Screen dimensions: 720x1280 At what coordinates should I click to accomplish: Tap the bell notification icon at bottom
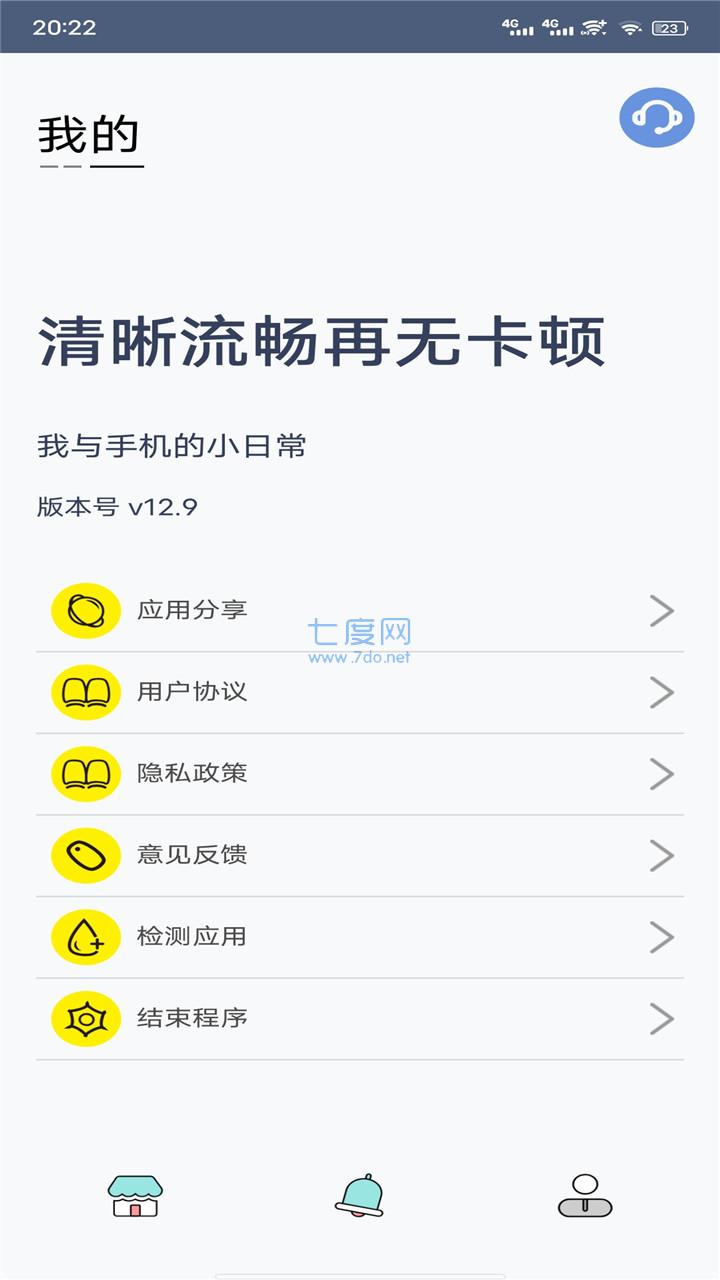[x=360, y=1198]
